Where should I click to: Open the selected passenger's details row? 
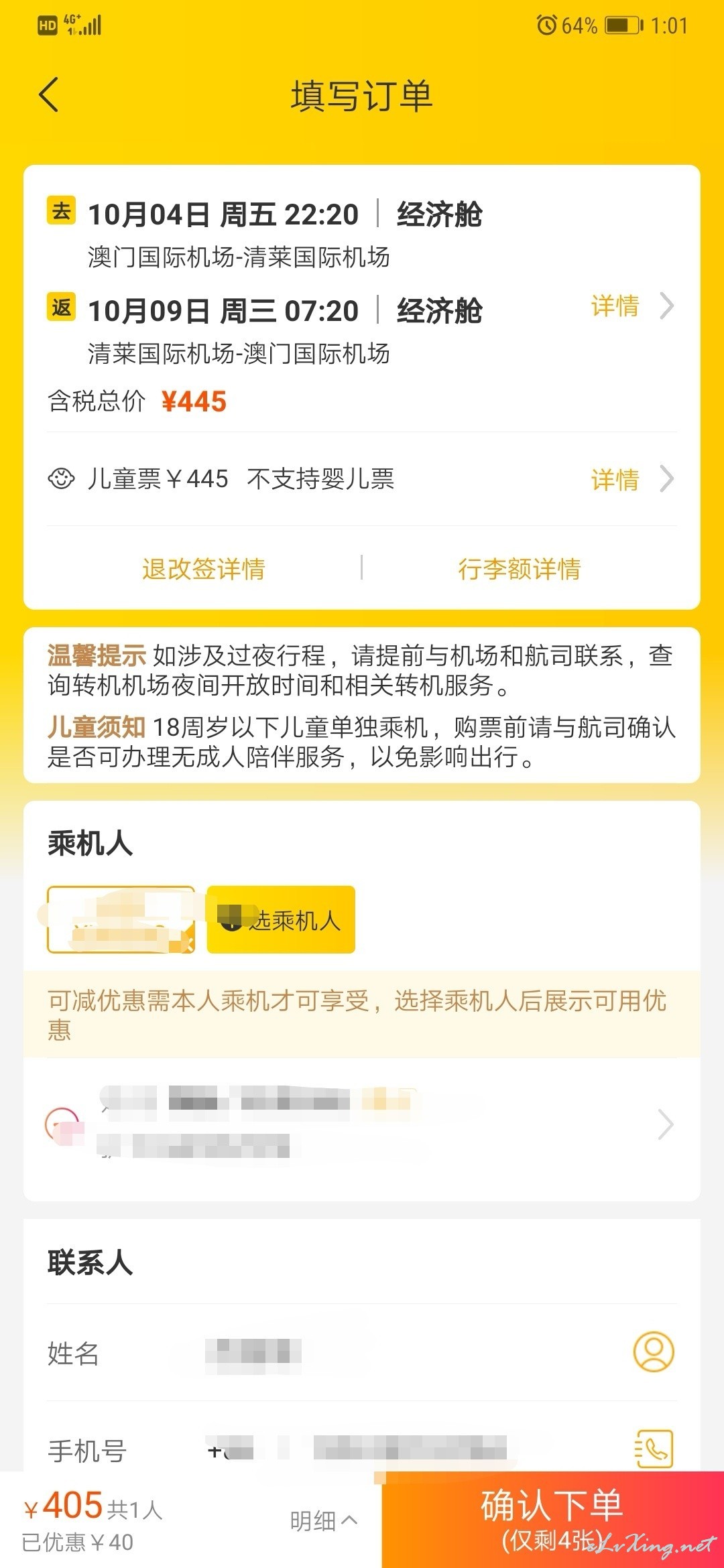pos(362,1124)
